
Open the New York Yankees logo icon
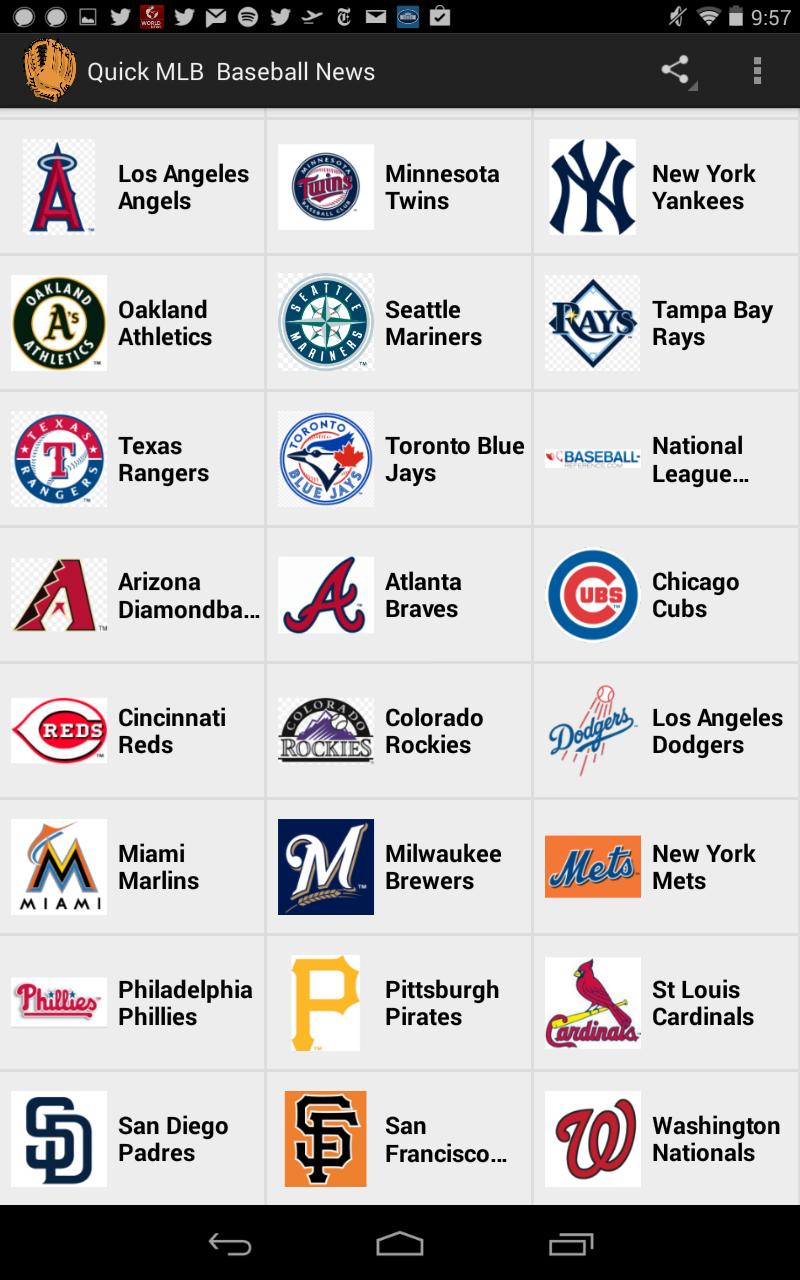(x=592, y=186)
